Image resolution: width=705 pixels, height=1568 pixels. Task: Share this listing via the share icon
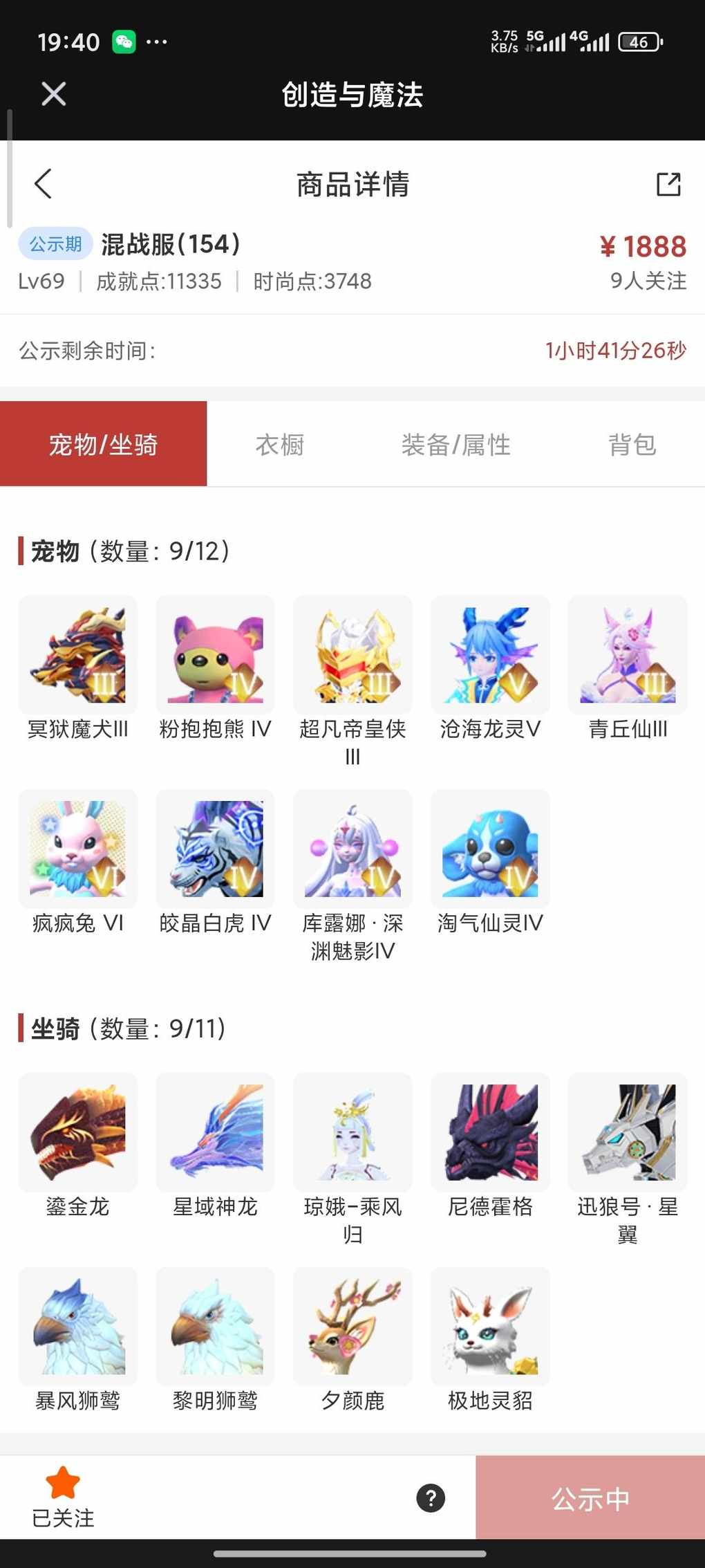pos(668,184)
